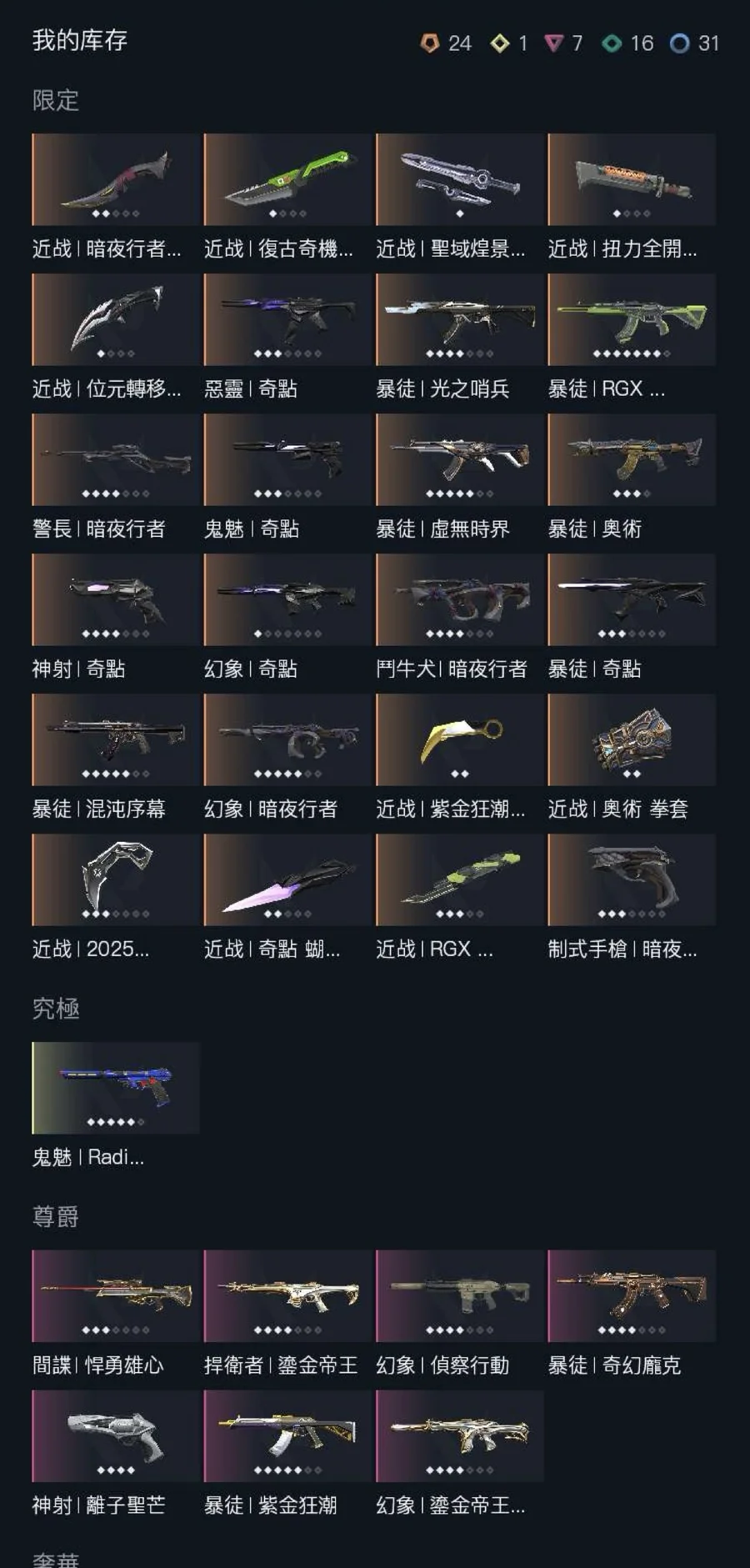View 間諜 | 悍勇雄心 skin
This screenshot has height=1568, width=750.
[116, 1296]
